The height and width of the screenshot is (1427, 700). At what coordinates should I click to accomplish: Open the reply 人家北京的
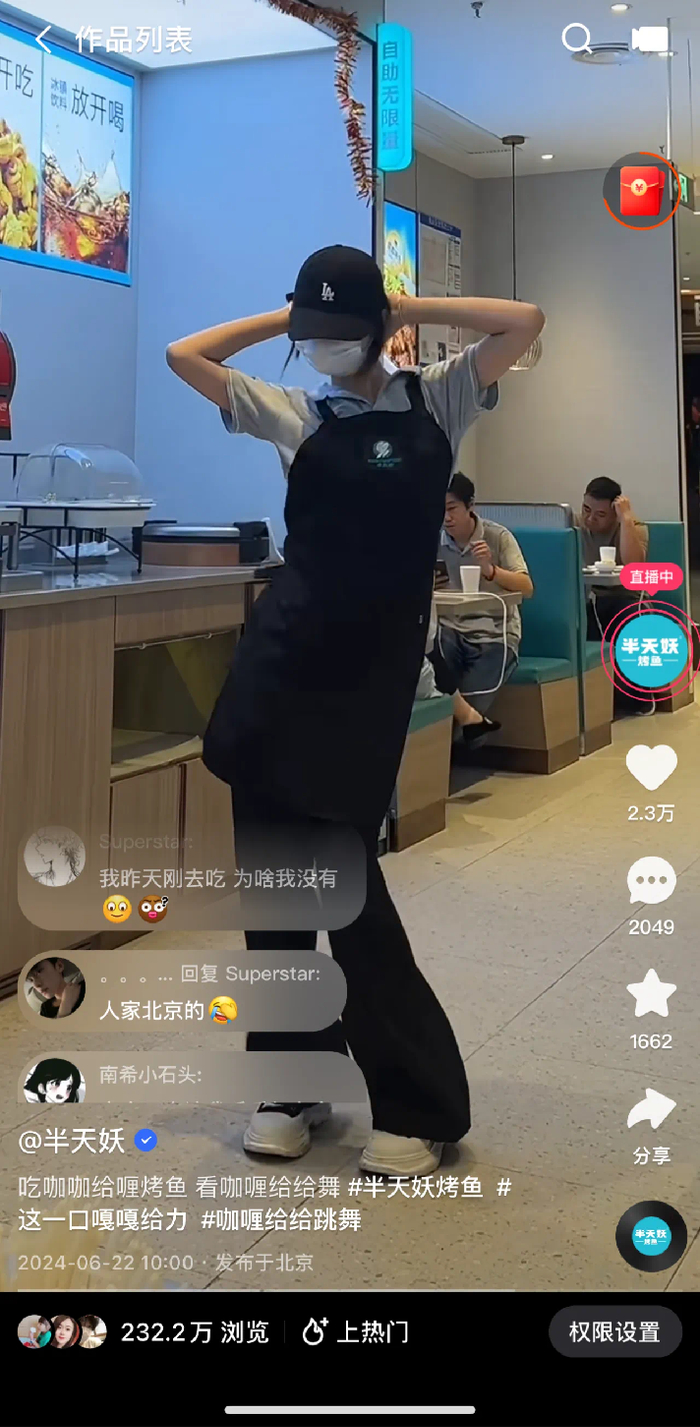pyautogui.click(x=182, y=991)
